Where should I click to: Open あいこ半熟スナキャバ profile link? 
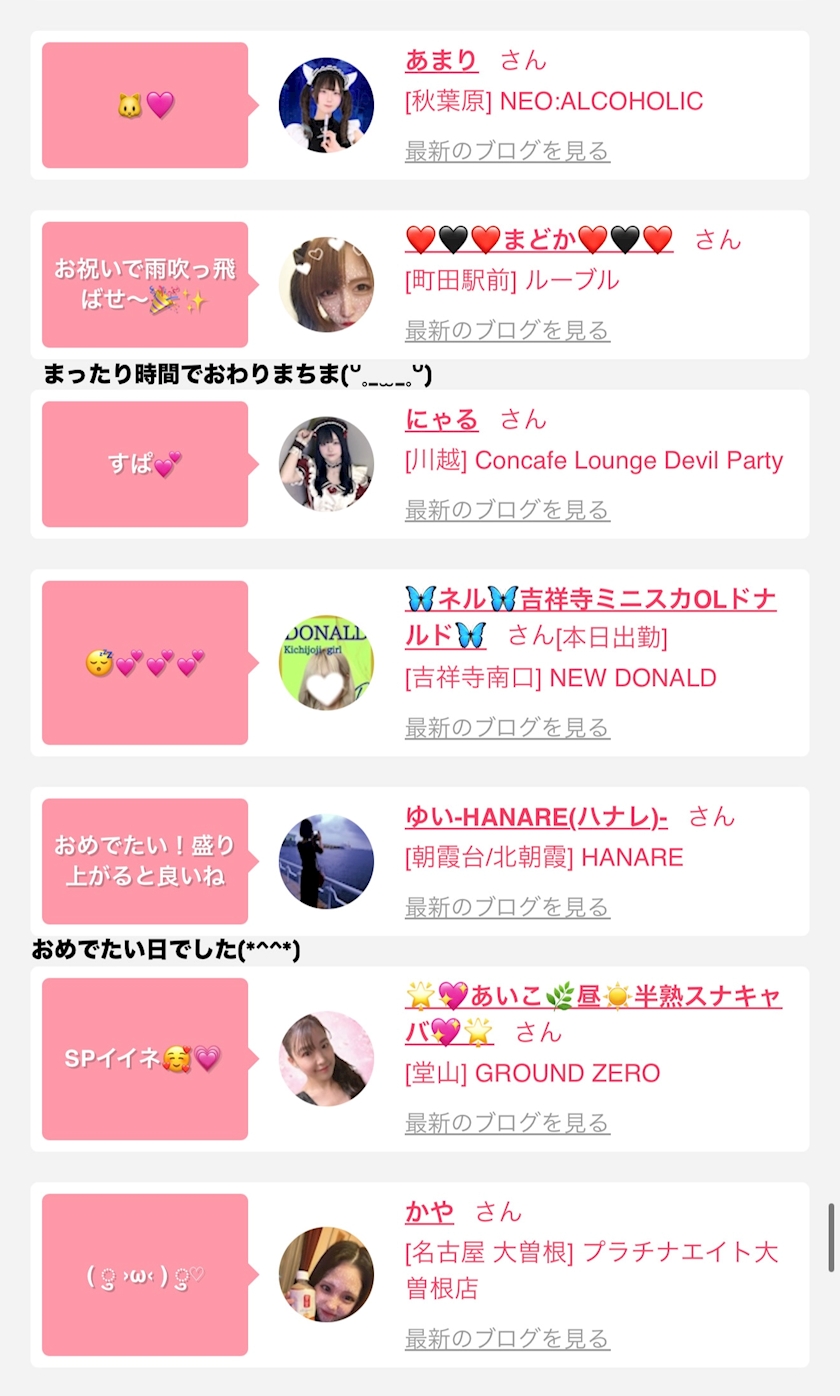[x=593, y=997]
